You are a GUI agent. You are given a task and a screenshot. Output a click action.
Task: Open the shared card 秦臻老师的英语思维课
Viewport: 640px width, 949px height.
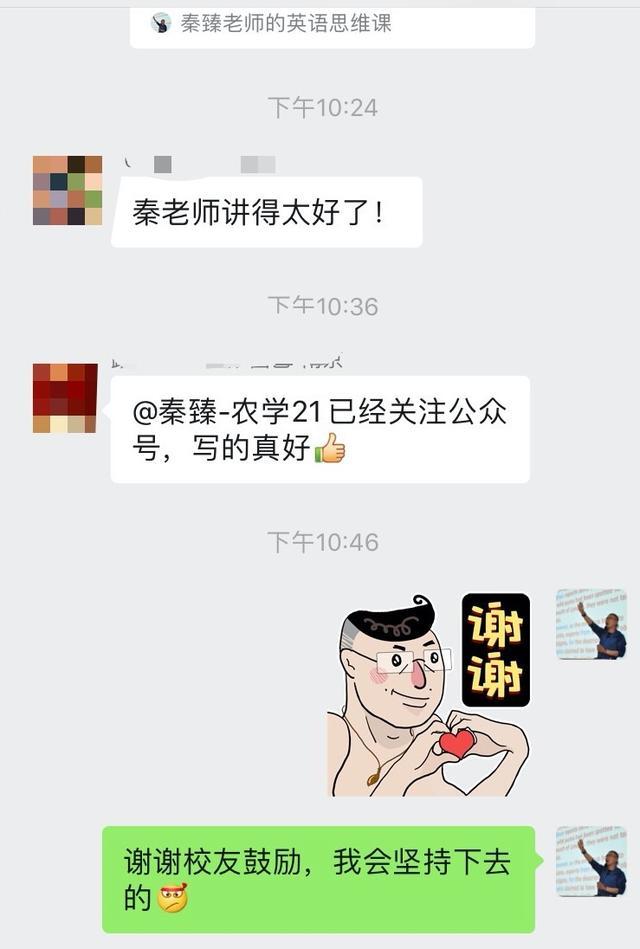click(x=332, y=24)
